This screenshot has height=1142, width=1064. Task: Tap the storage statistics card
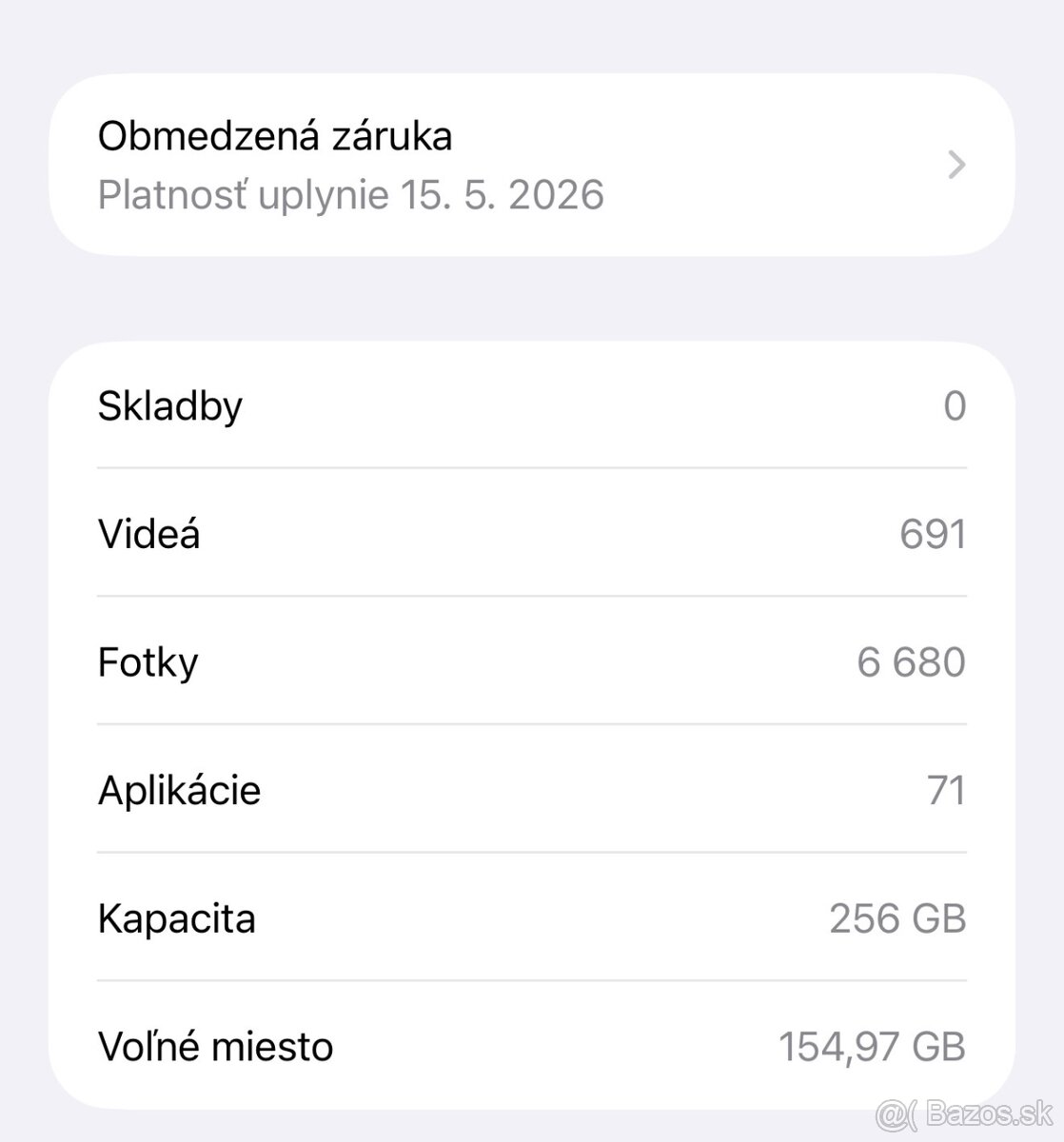pos(532,723)
